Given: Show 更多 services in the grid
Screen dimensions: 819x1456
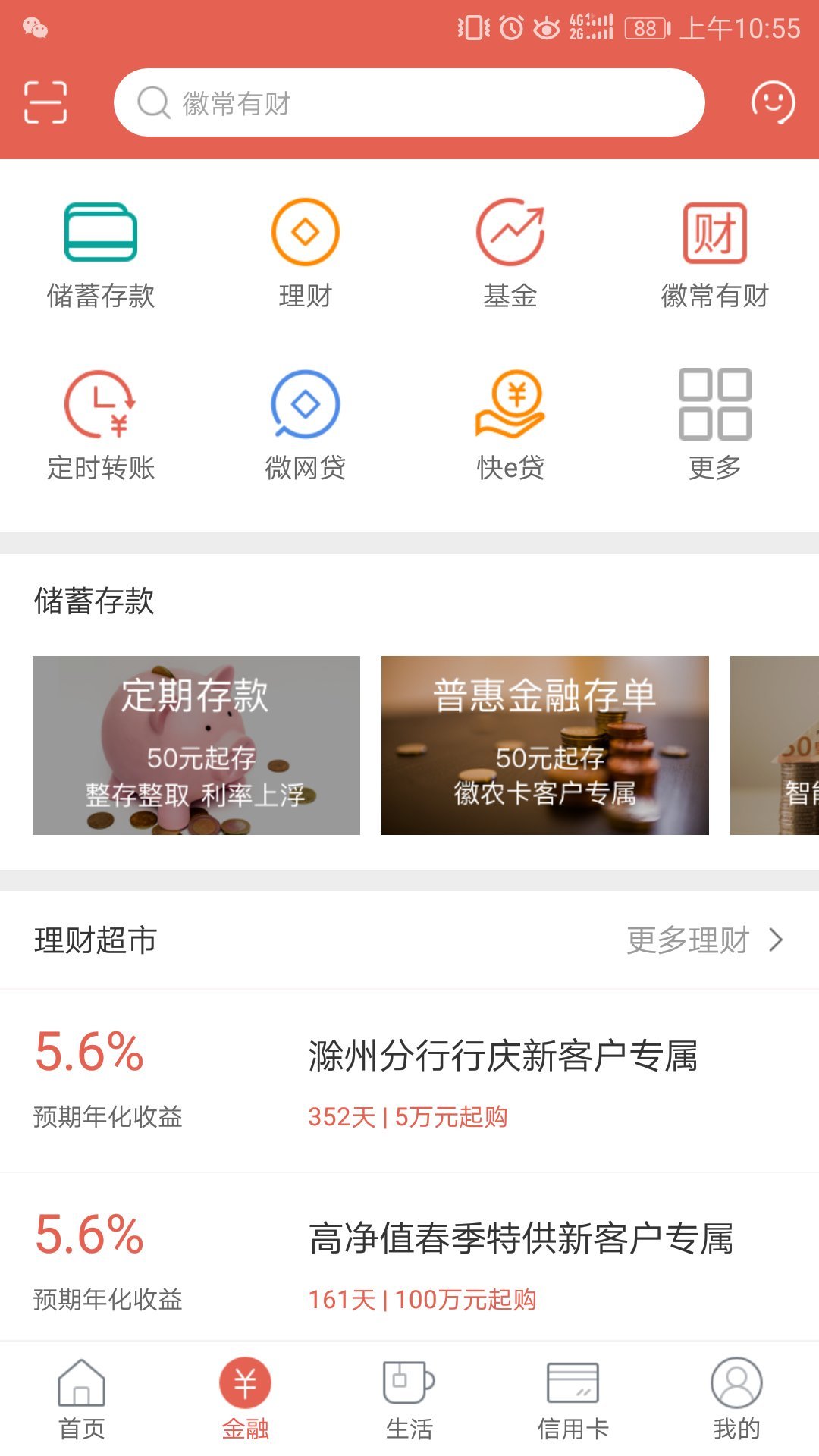Looking at the screenshot, I should pos(715,426).
